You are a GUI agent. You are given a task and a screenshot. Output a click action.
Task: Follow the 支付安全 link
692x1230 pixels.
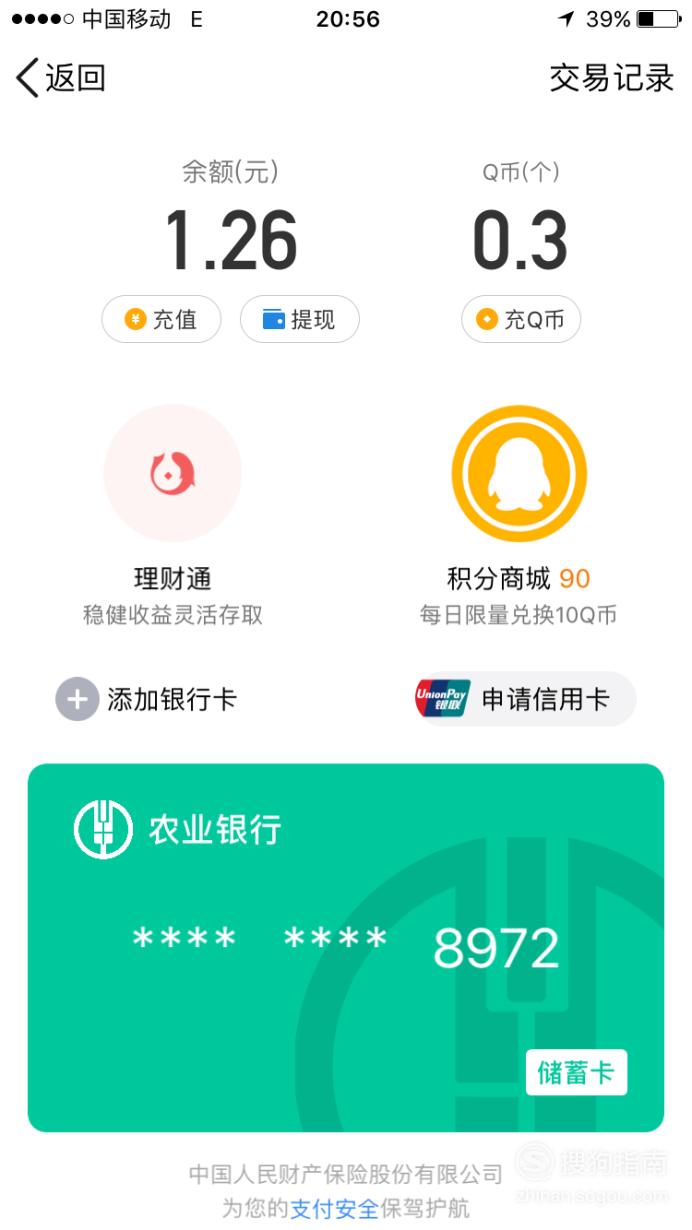(x=334, y=1208)
